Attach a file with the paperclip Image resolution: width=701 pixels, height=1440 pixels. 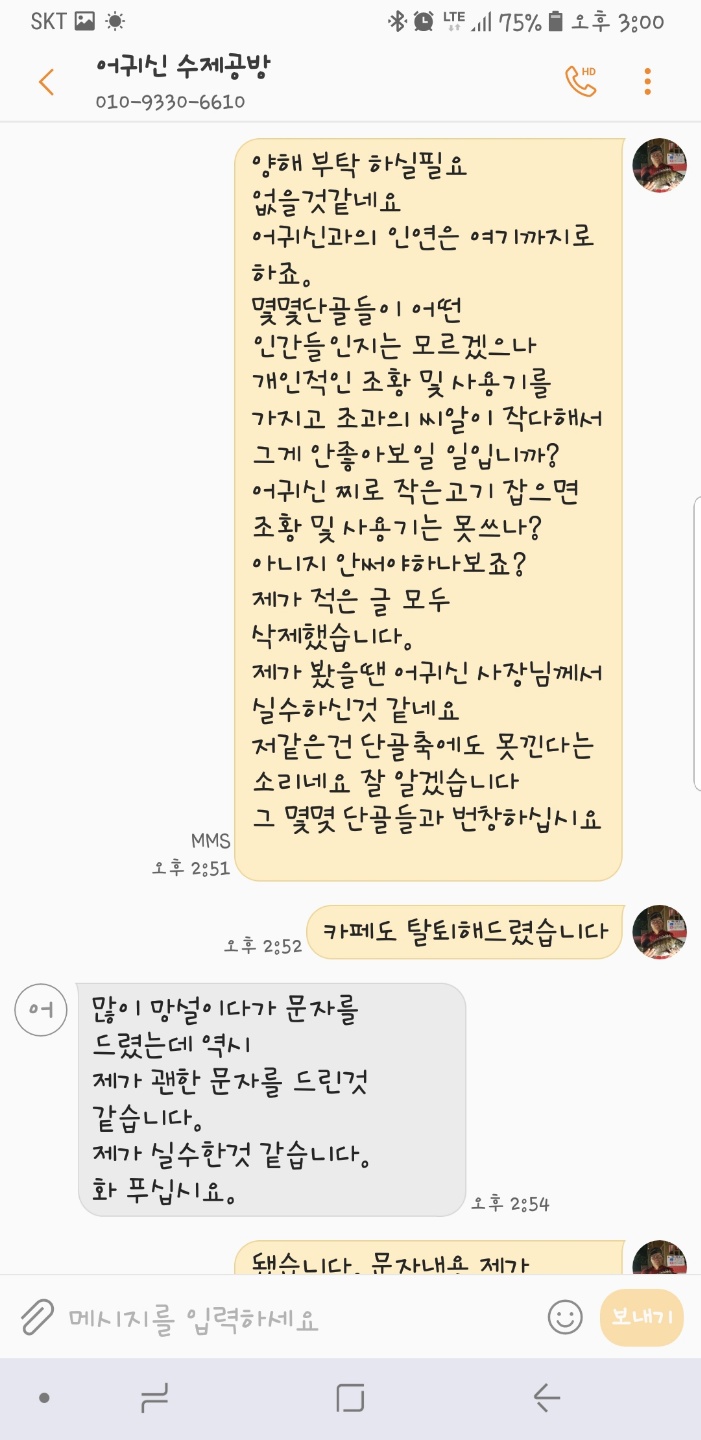(x=37, y=1316)
